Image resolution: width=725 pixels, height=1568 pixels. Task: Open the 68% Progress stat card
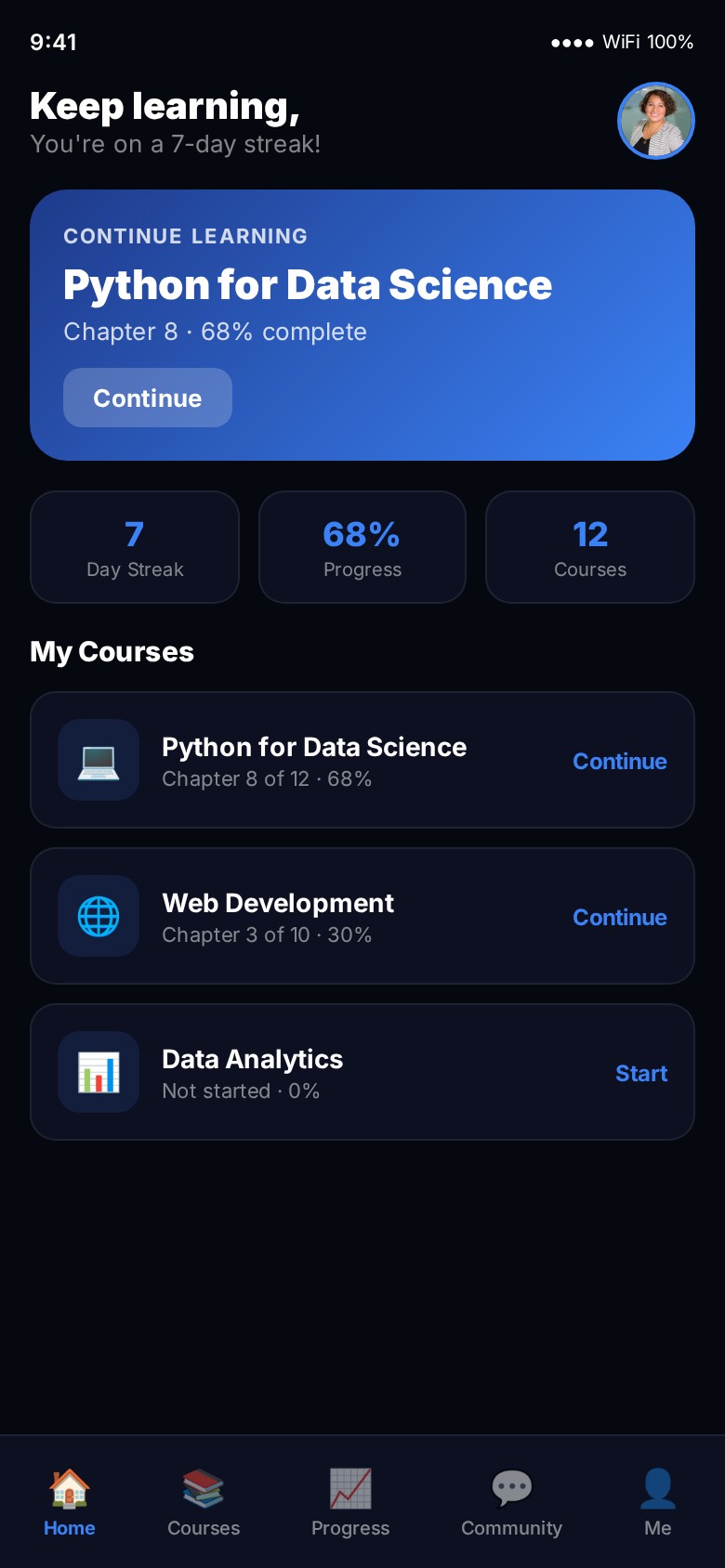[362, 547]
